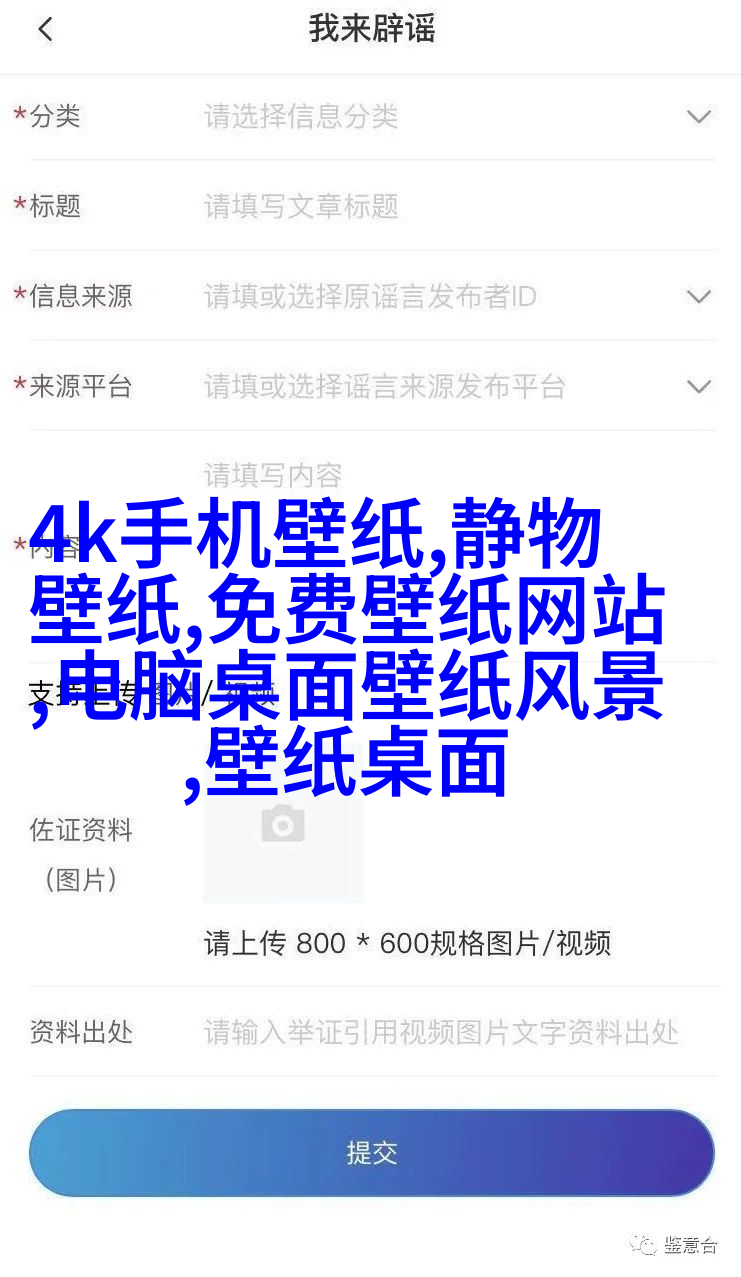The image size is (741, 1277).
Task: Focus the 标题 title input field
Action: click(450, 207)
